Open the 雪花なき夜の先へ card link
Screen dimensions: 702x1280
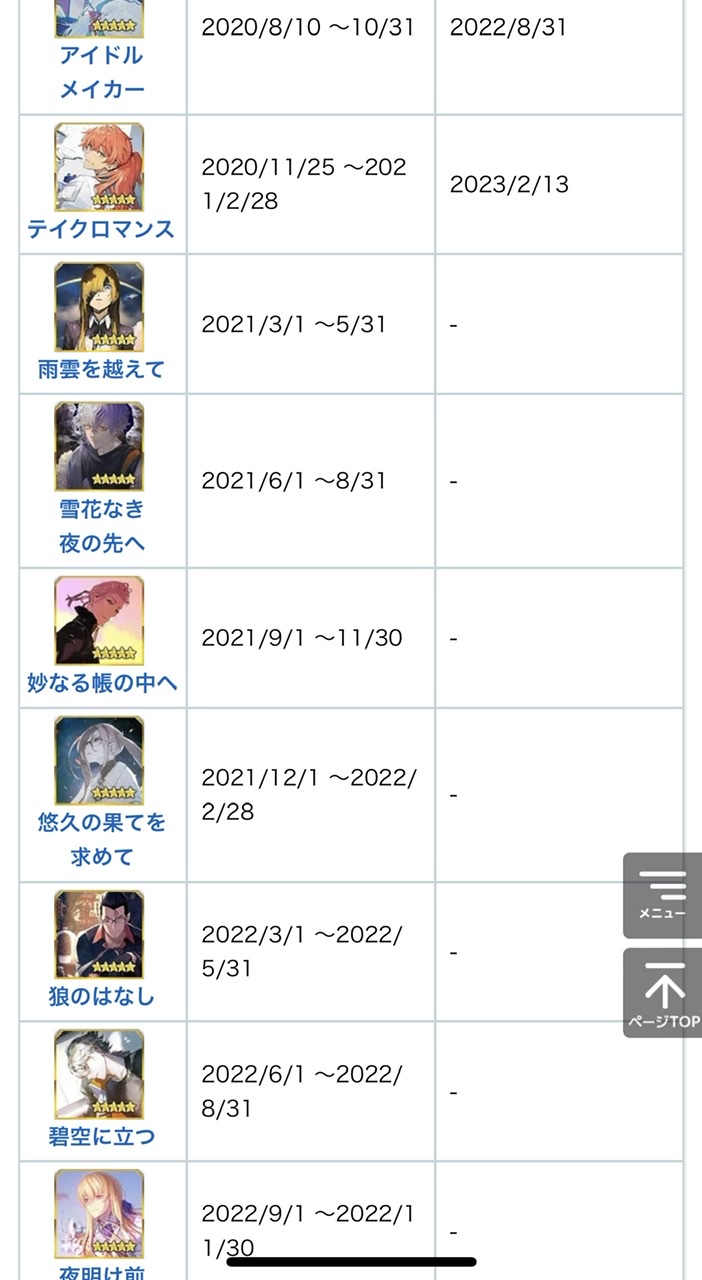(101, 526)
